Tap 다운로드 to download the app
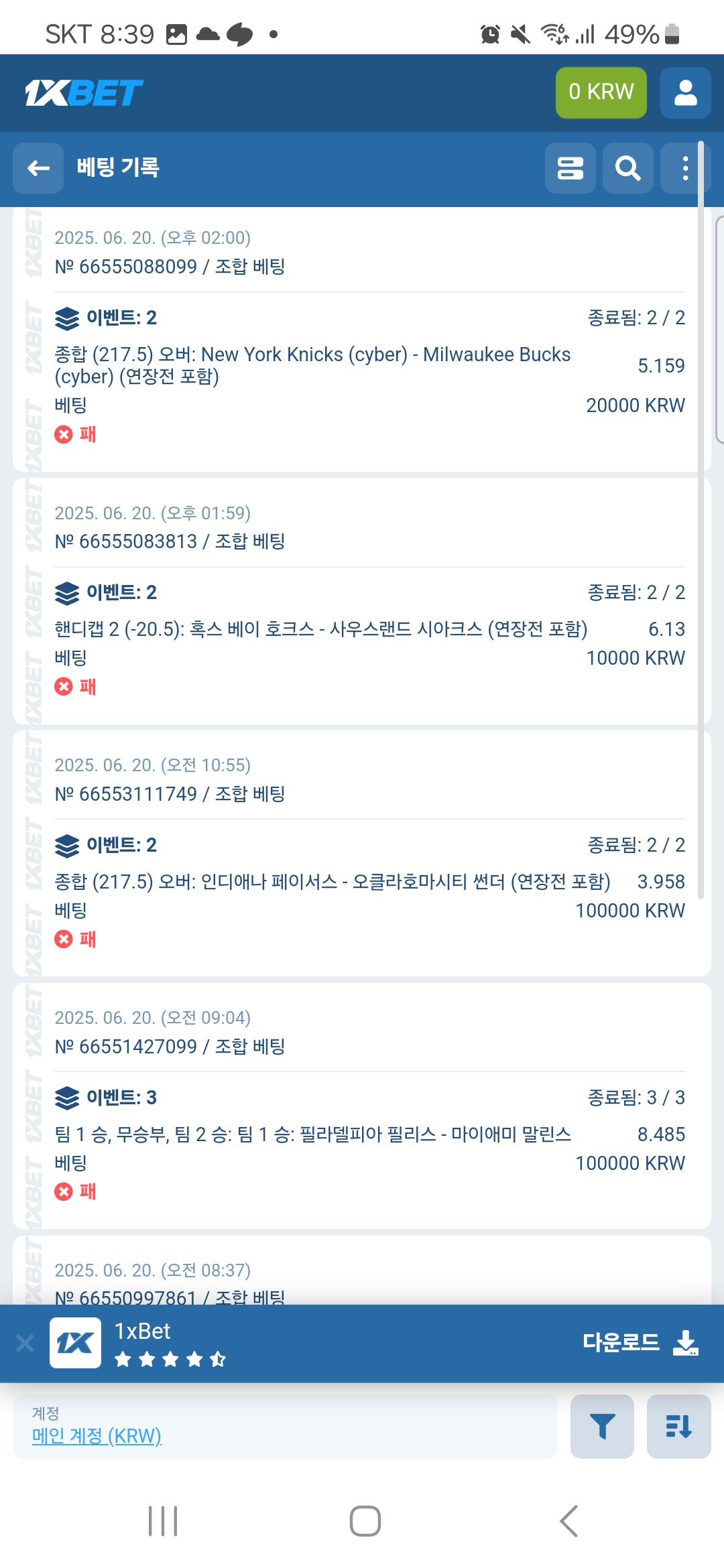 click(640, 1342)
